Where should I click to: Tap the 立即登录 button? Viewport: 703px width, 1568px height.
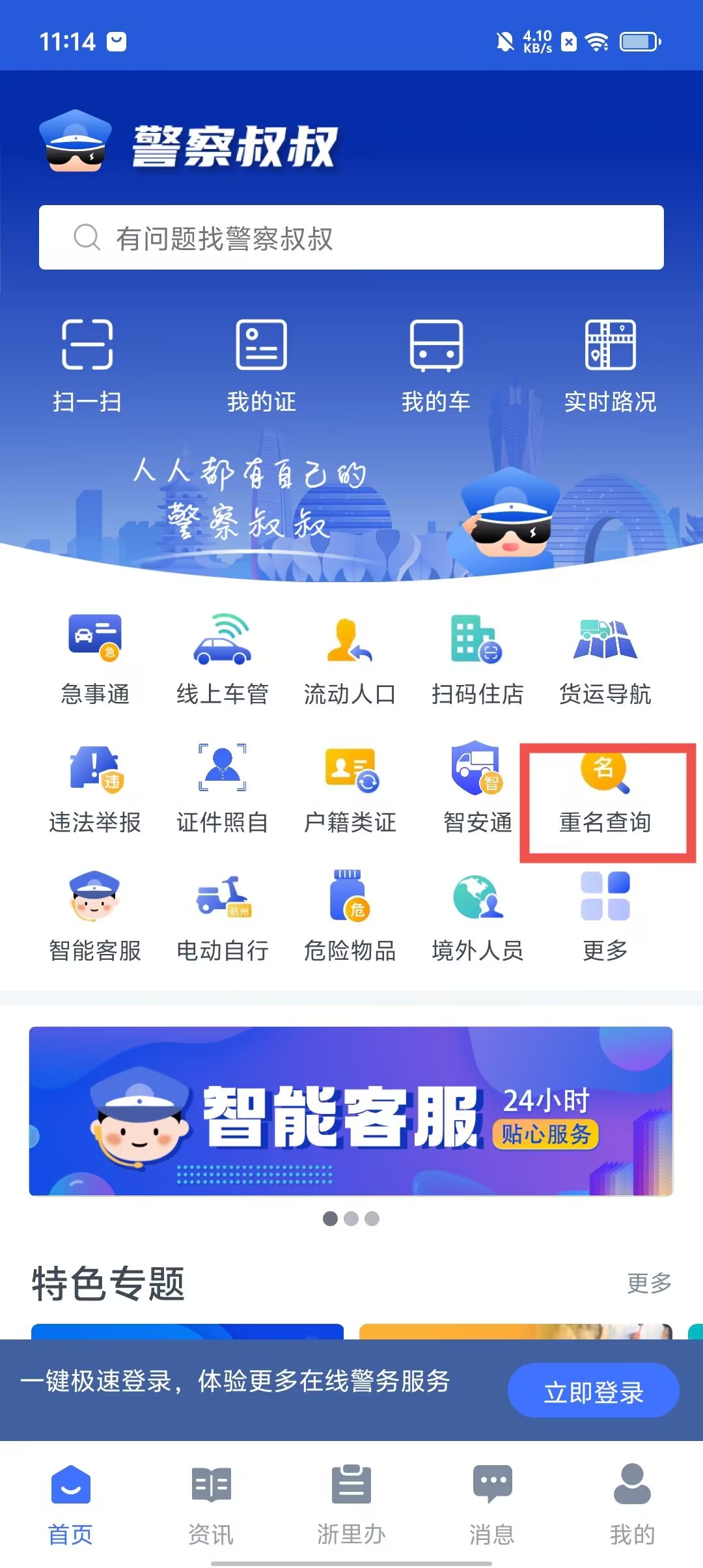tap(593, 1390)
